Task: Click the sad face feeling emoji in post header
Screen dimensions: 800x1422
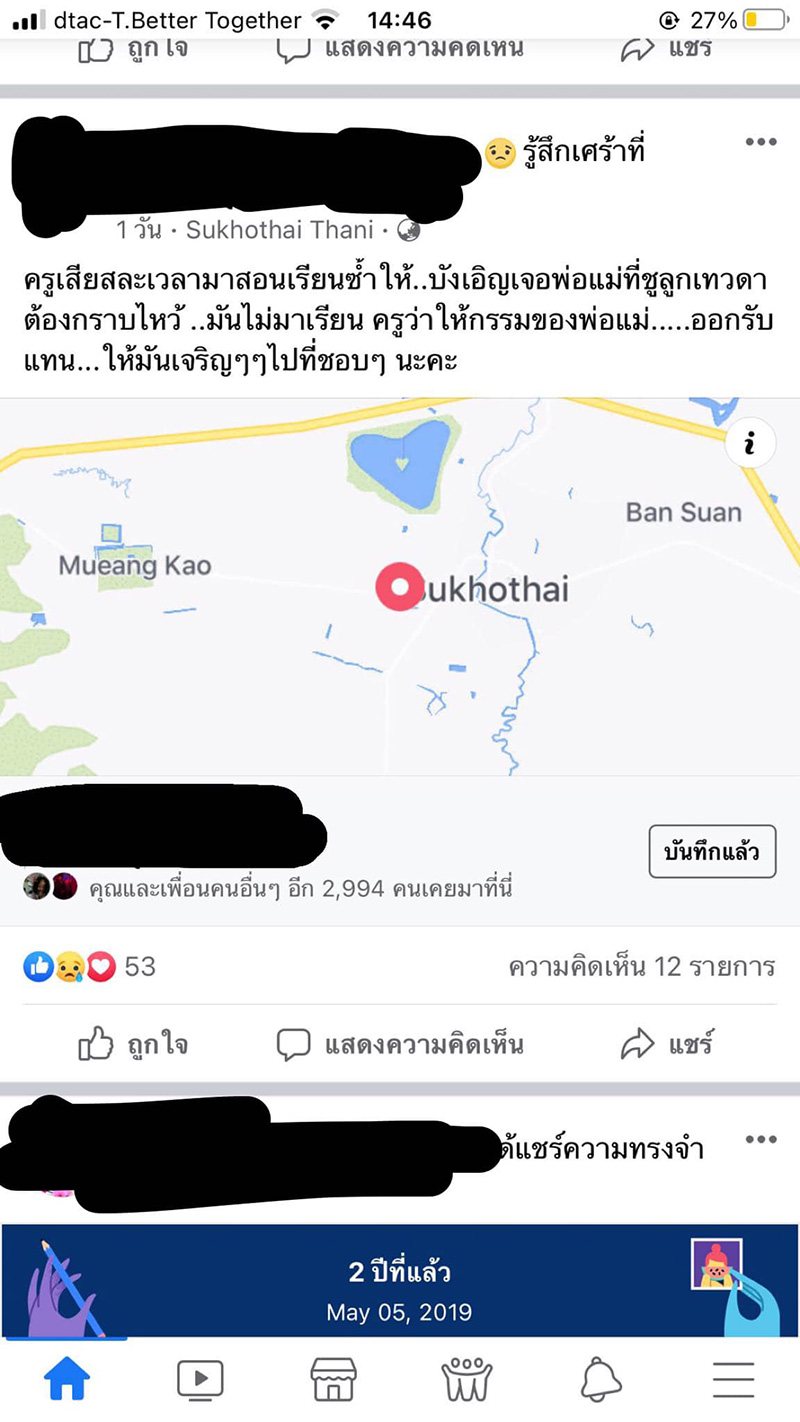Action: pyautogui.click(x=499, y=144)
